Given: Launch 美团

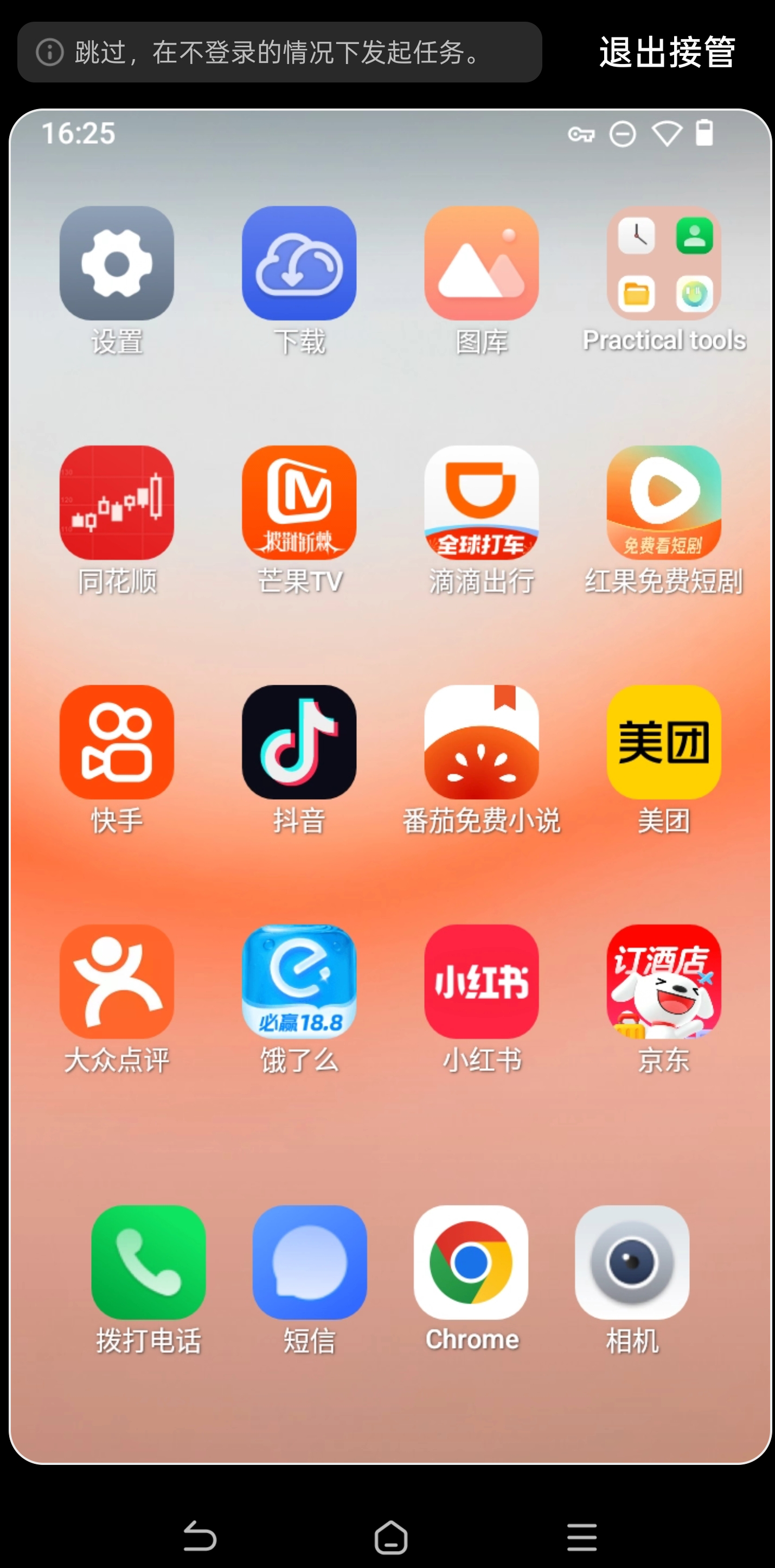Looking at the screenshot, I should [x=664, y=742].
